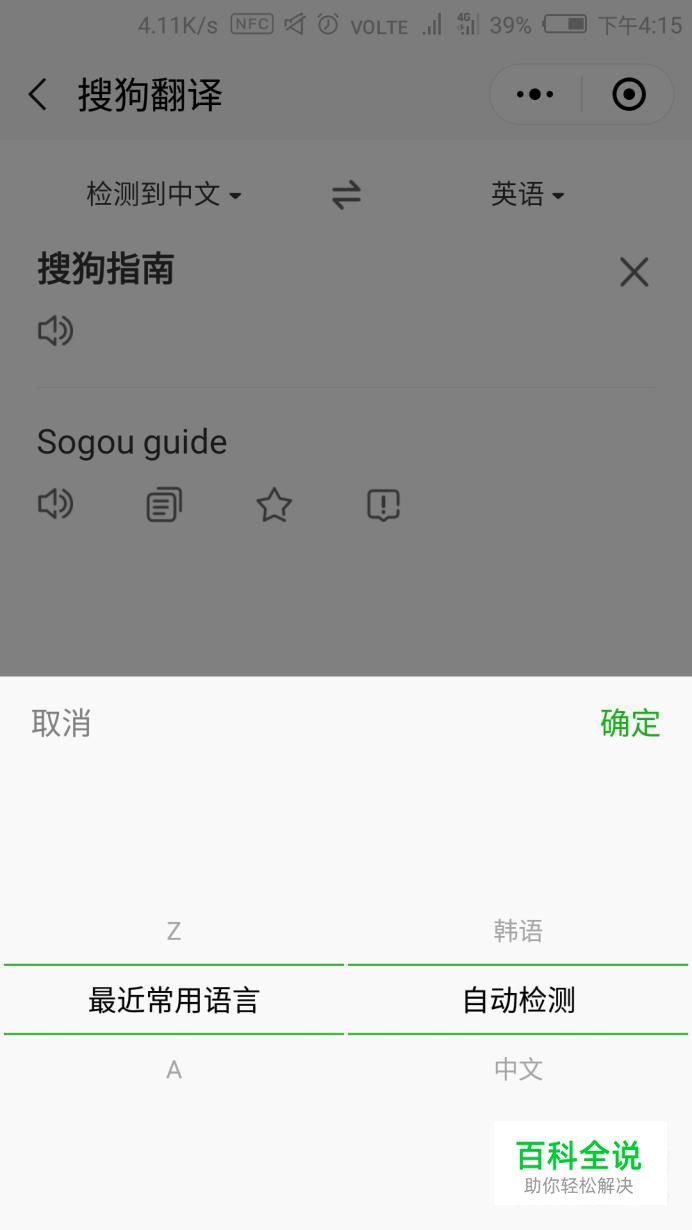Select 中文 in the language picker
692x1230 pixels.
coord(518,1069)
